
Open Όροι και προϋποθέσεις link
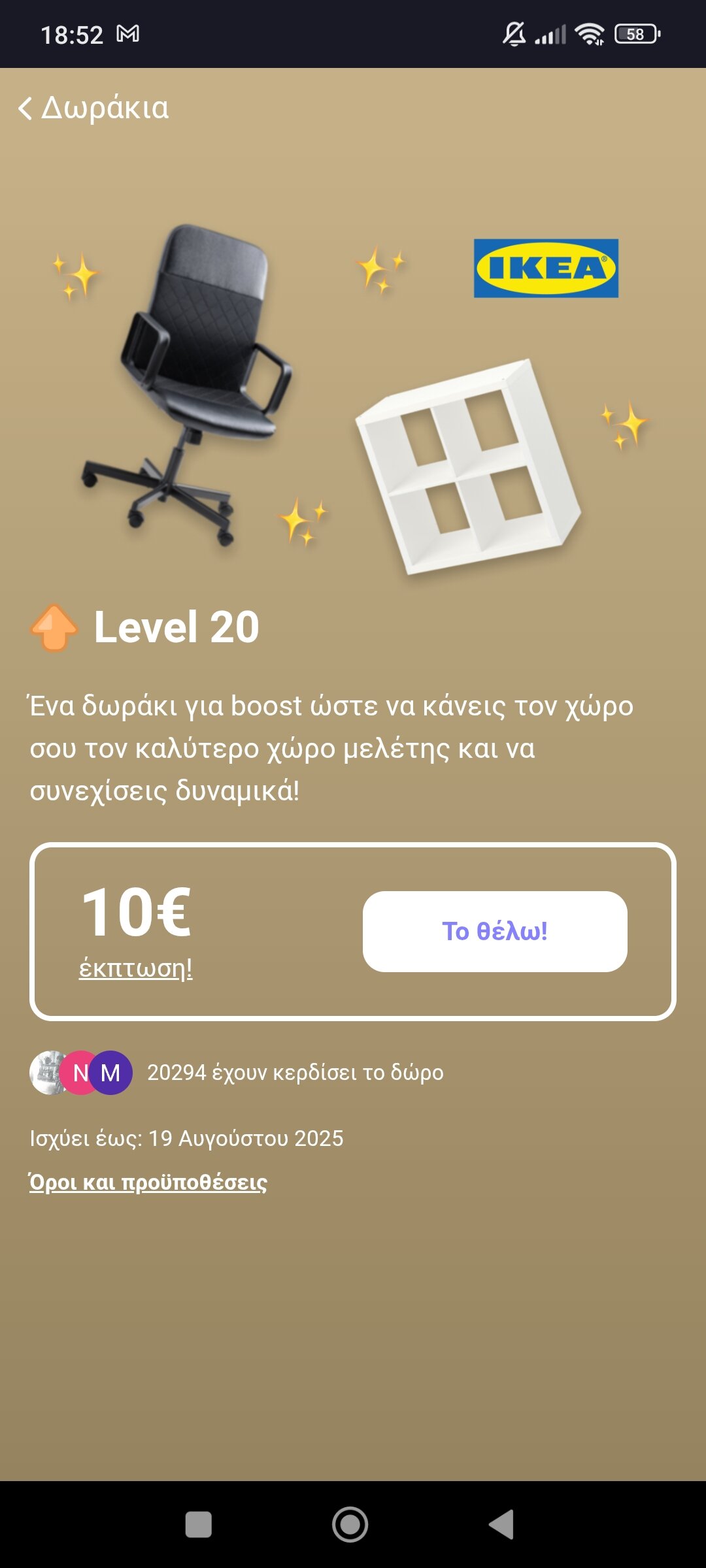pos(148,1183)
